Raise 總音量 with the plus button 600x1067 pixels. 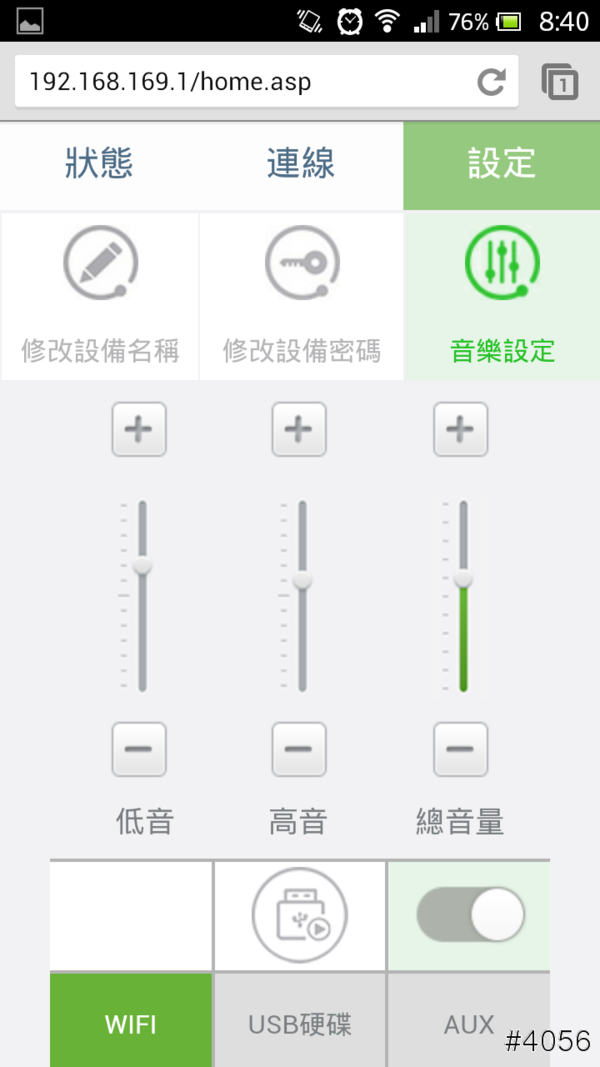[x=460, y=430]
